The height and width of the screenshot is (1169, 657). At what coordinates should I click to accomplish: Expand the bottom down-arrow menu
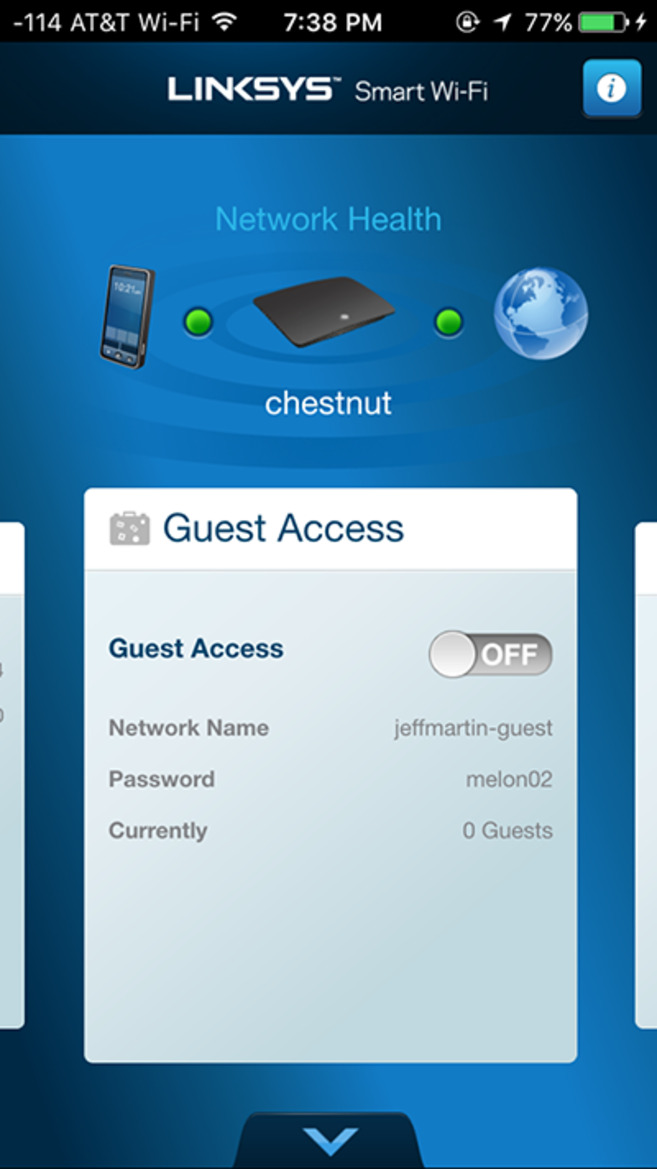click(331, 1141)
